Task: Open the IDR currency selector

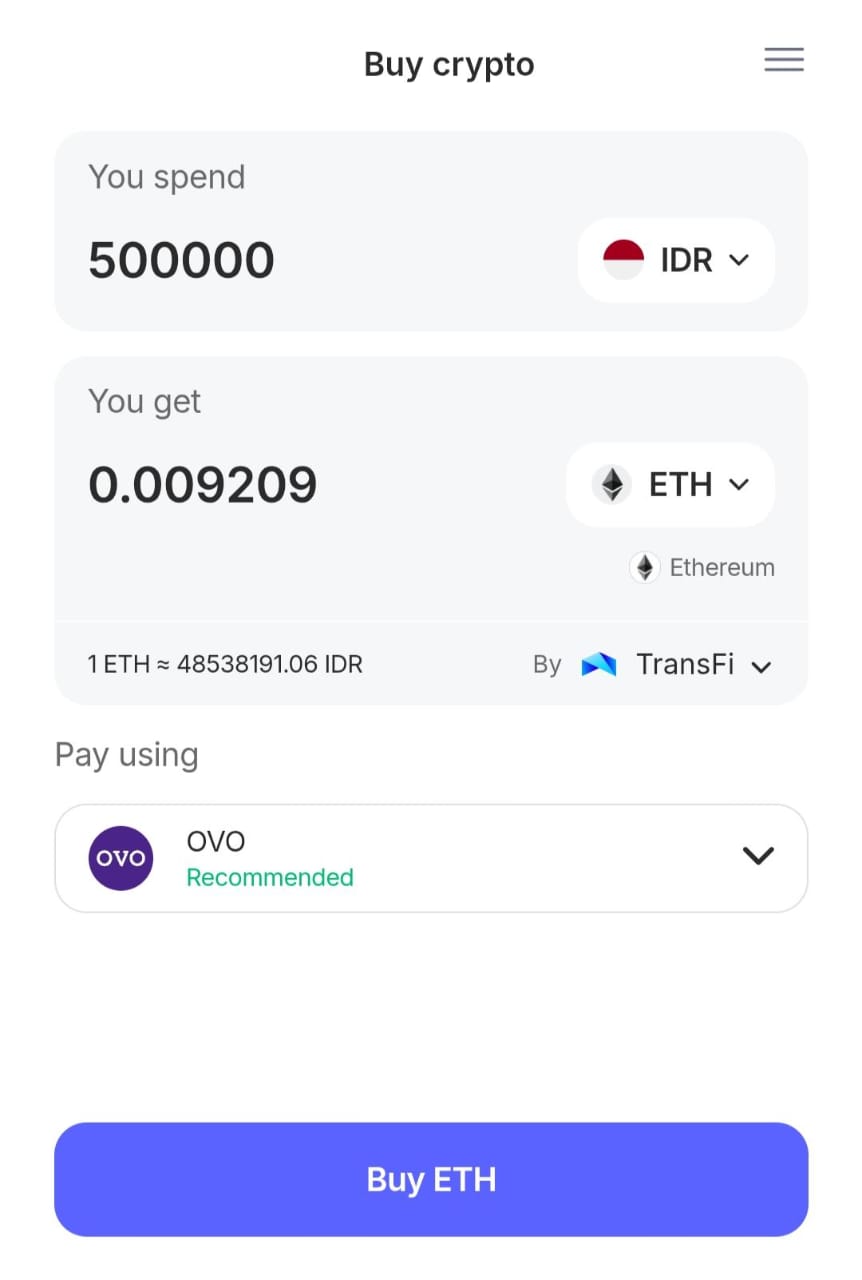Action: 676,259
